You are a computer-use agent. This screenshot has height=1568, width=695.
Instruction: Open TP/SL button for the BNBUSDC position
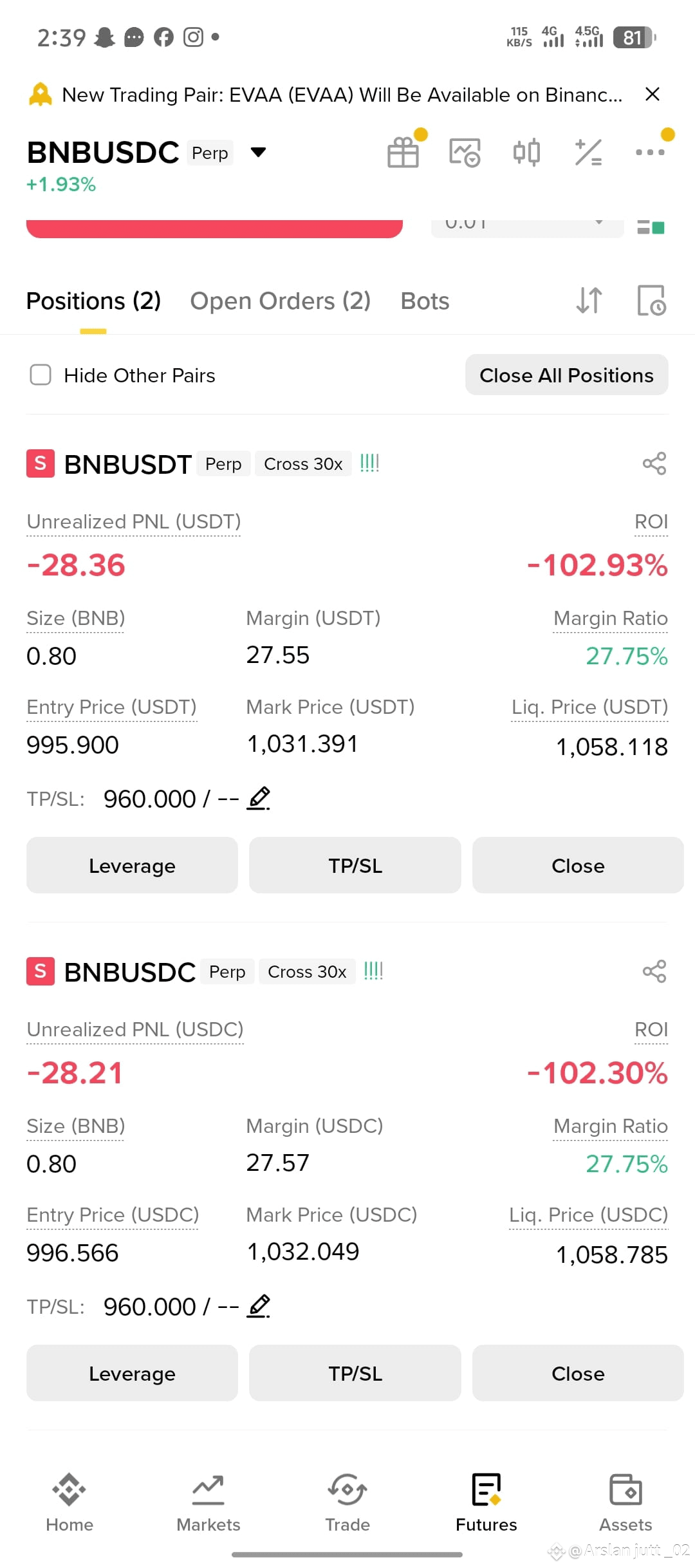(x=355, y=1373)
